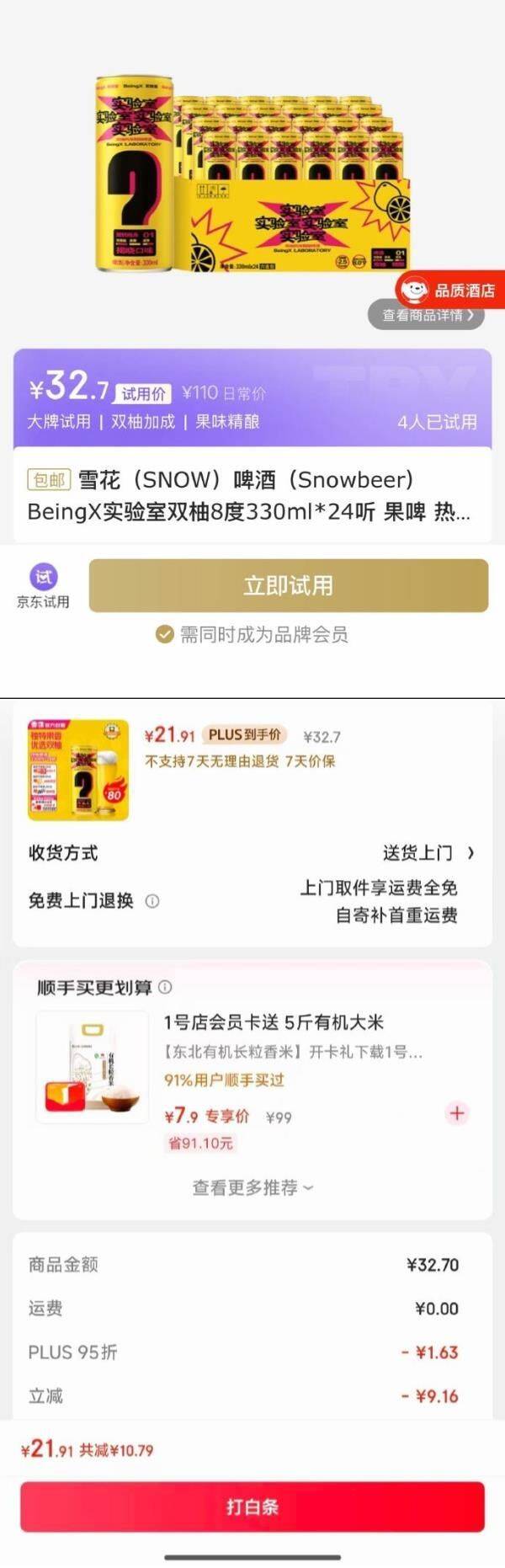Tap the info icon beside 顺手买更划算
This screenshot has height=1568, width=505.
[x=166, y=987]
